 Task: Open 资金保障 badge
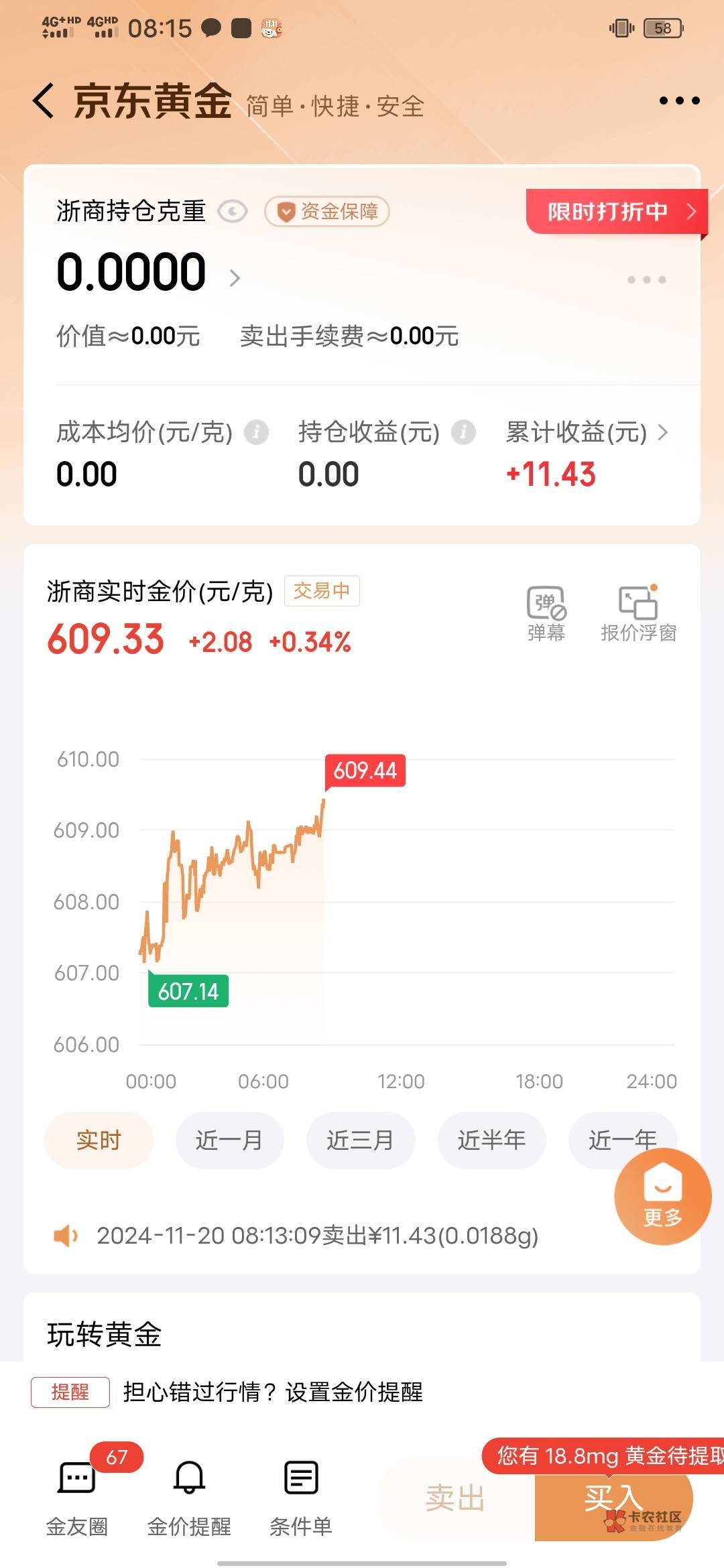[327, 212]
